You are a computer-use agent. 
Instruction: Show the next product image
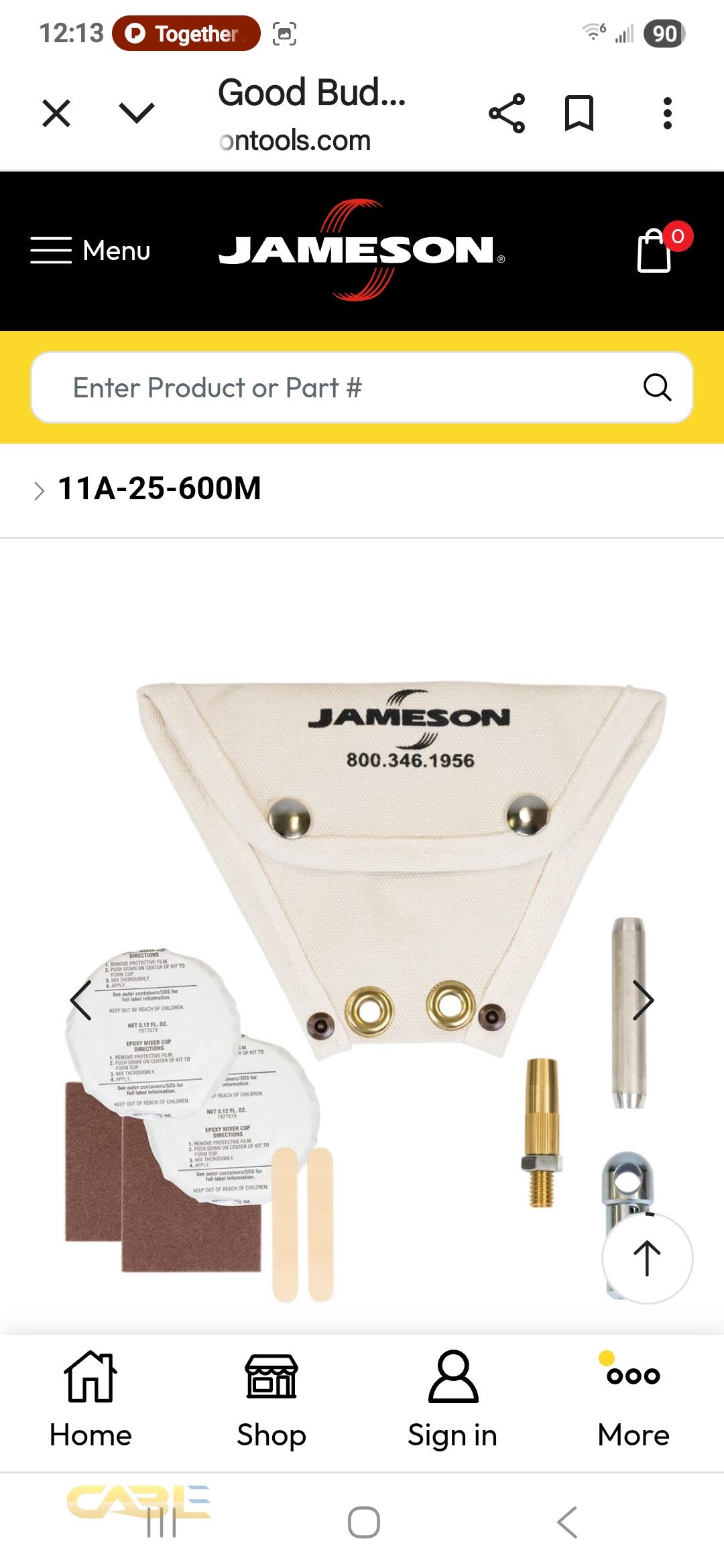[x=643, y=1000]
